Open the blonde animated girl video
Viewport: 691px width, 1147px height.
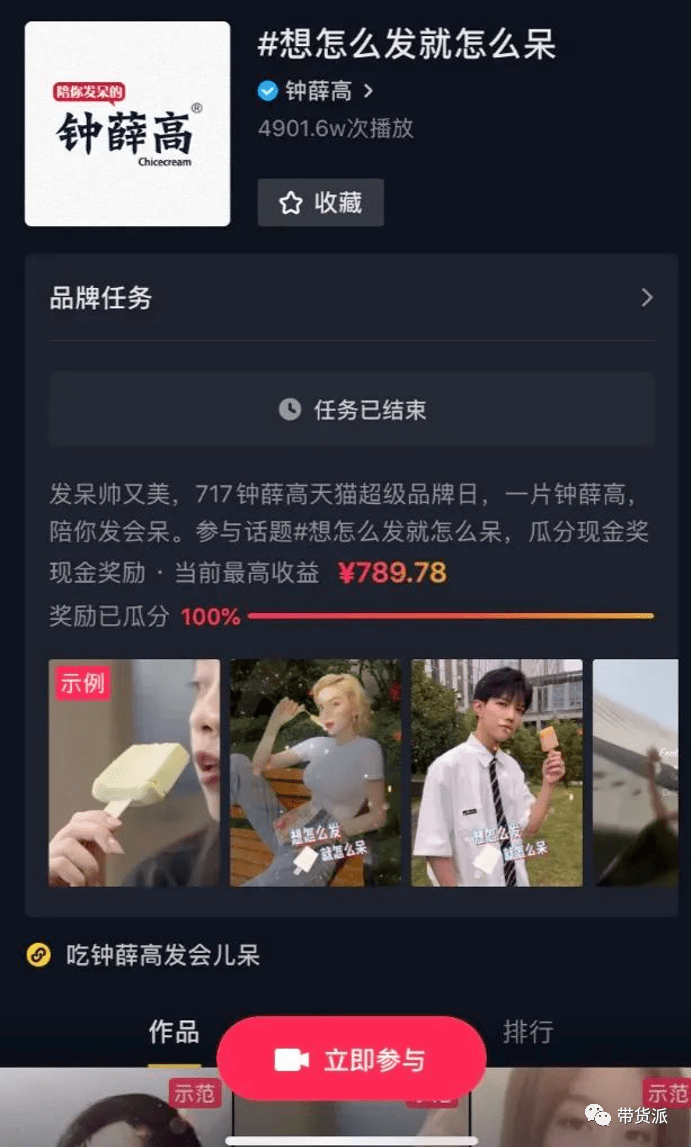pyautogui.click(x=315, y=772)
